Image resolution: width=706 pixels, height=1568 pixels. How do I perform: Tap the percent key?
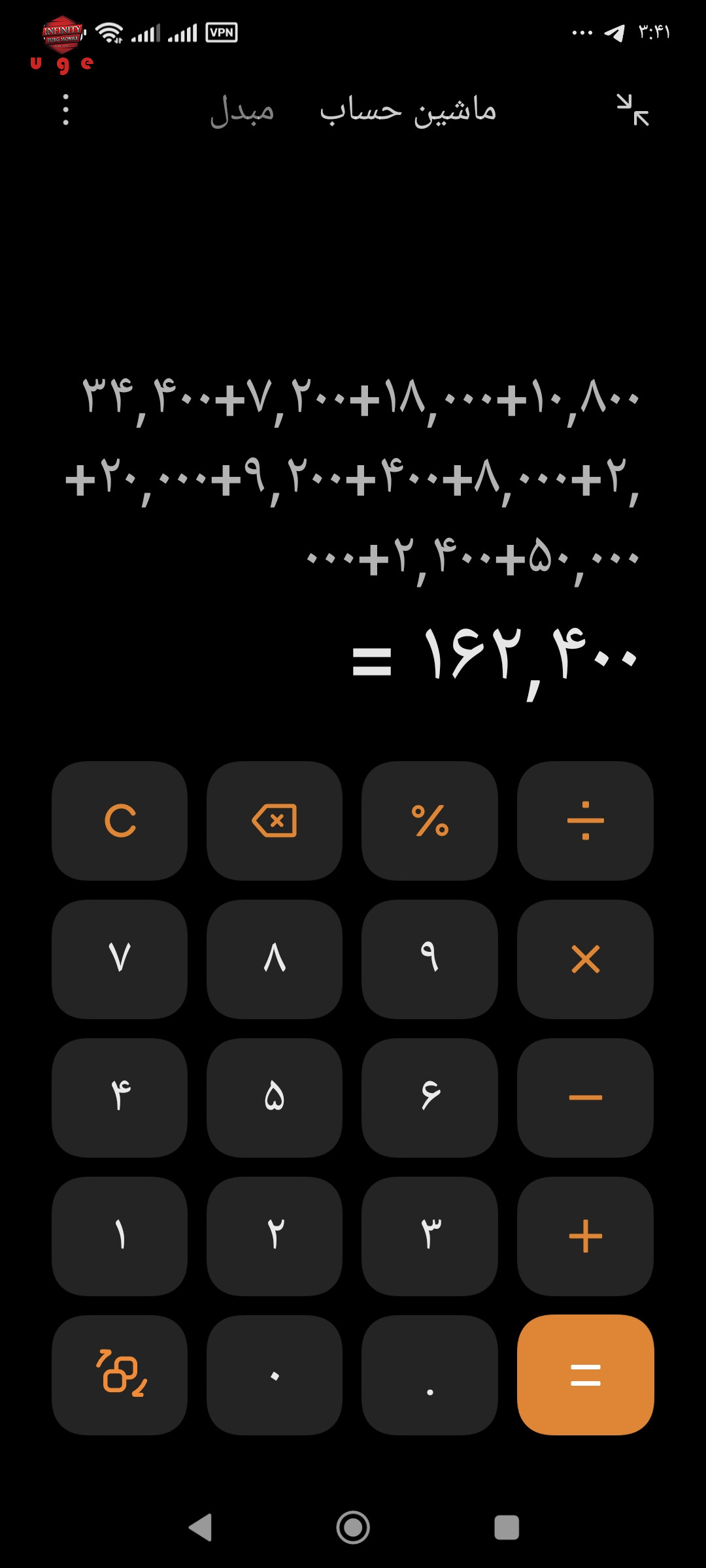[429, 821]
